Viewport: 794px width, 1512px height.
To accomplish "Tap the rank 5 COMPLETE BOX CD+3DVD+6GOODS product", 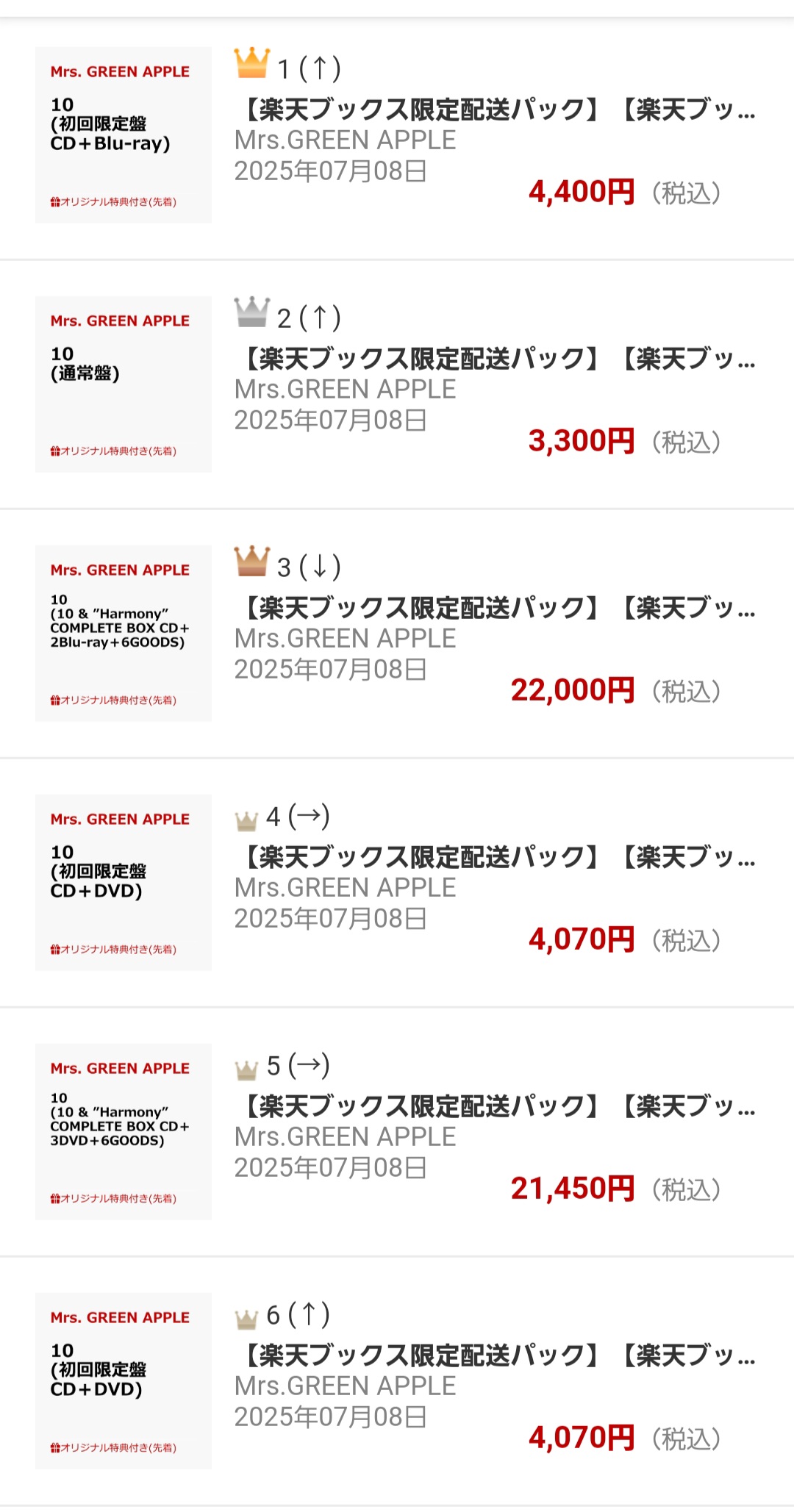I will click(494, 1107).
